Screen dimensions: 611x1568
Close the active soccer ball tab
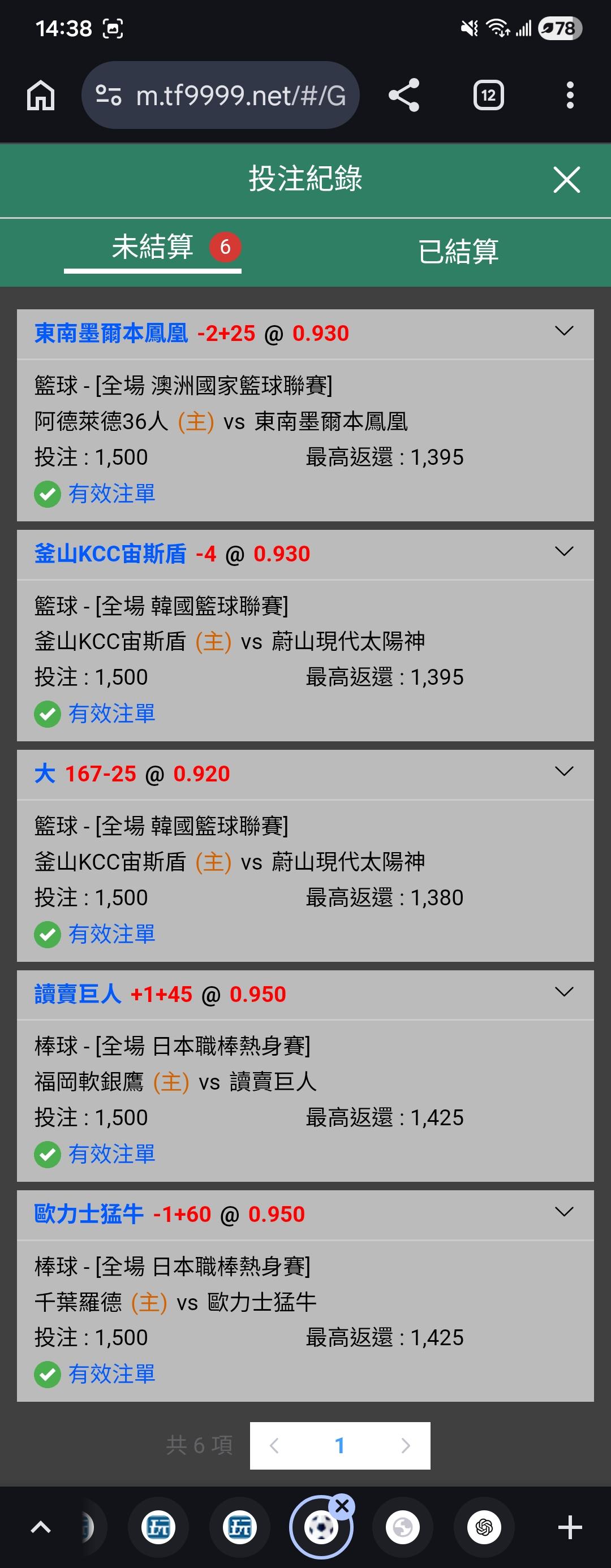(342, 1506)
